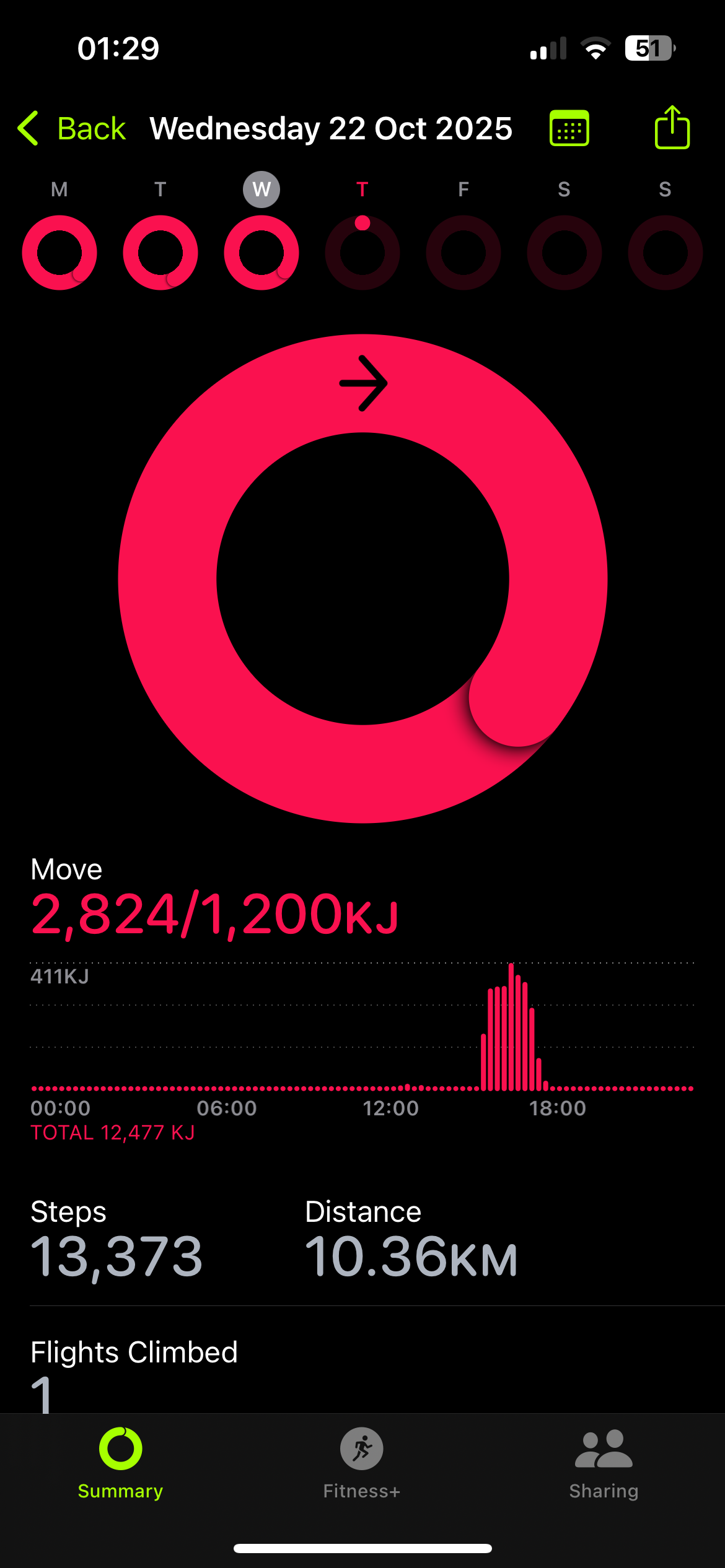Viewport: 725px width, 1568px height.
Task: Select Saturday's activity ring
Action: [x=564, y=252]
